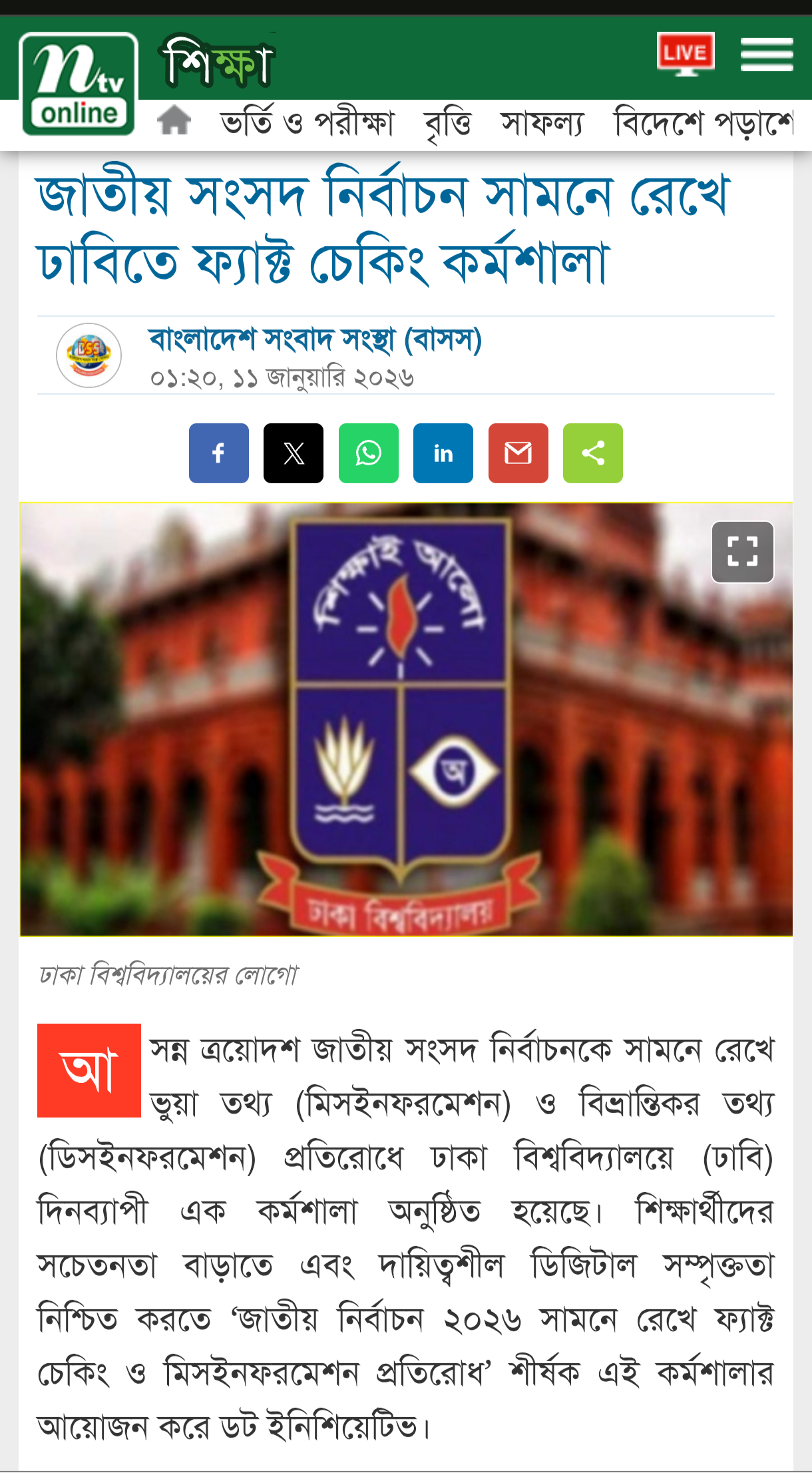This screenshot has height=1479, width=812.
Task: Share the article on Facebook
Action: click(x=218, y=453)
